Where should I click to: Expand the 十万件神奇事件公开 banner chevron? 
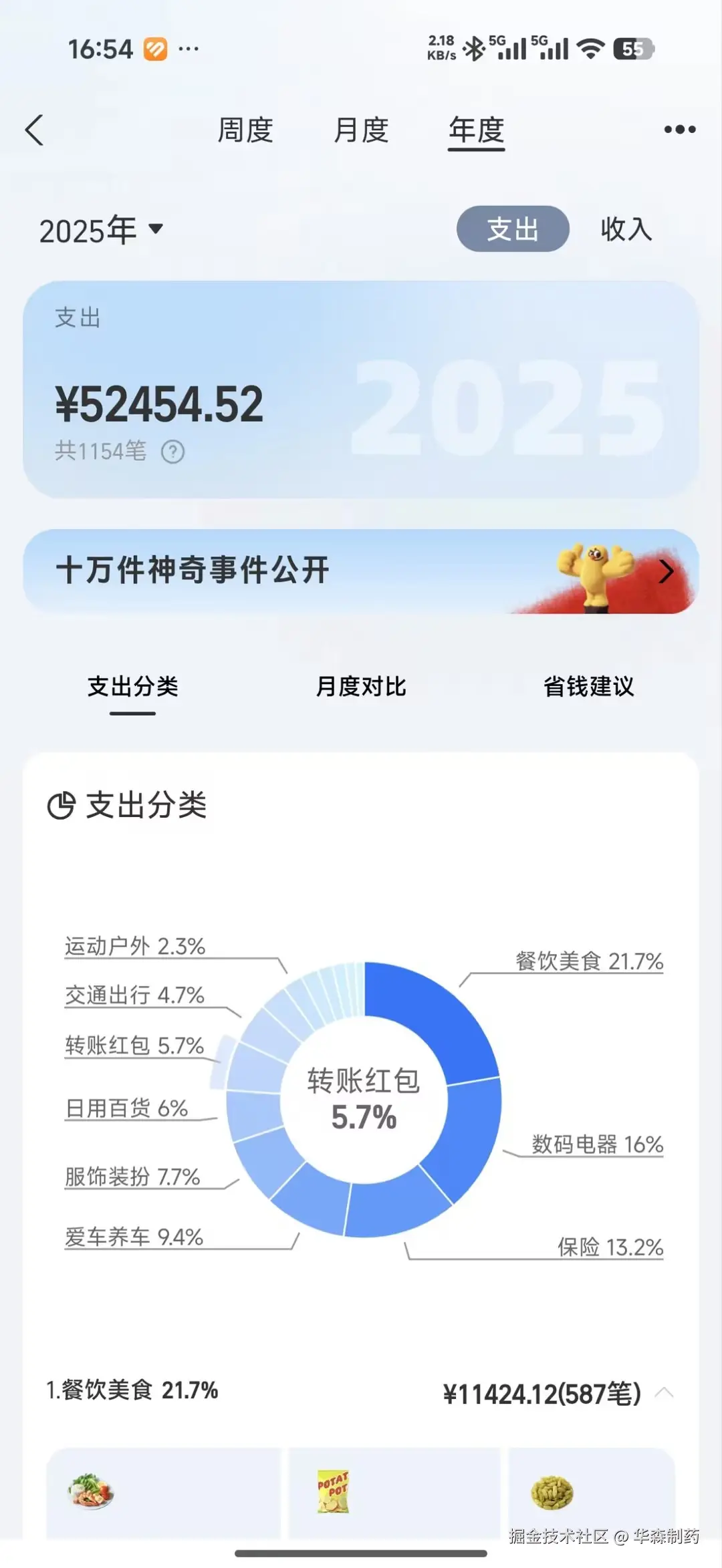[666, 572]
